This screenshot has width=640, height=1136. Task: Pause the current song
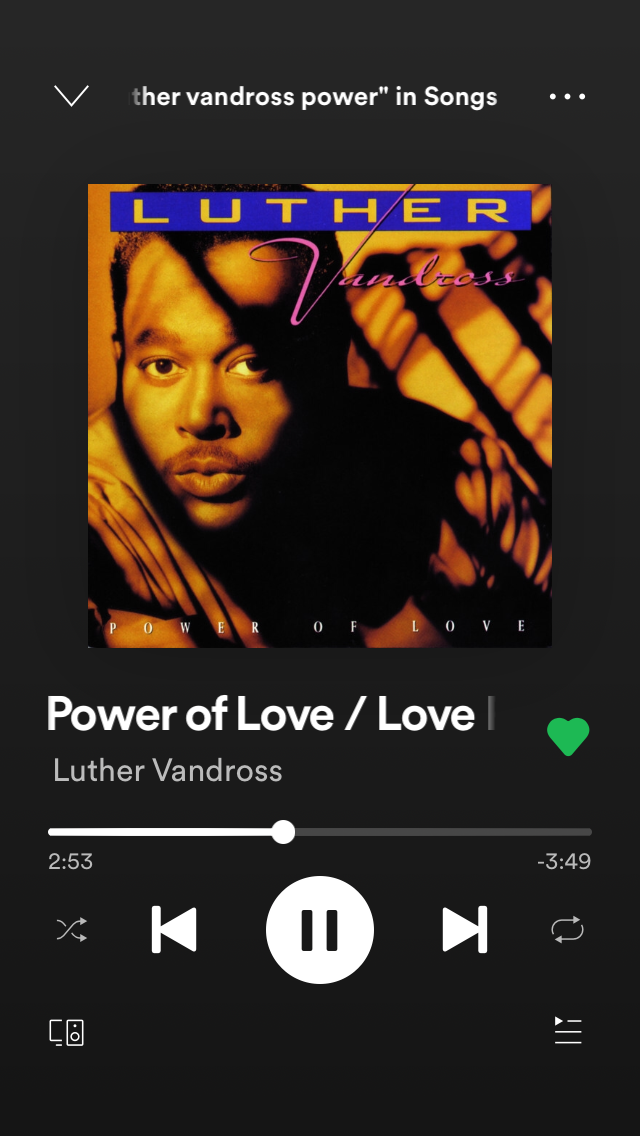click(320, 930)
